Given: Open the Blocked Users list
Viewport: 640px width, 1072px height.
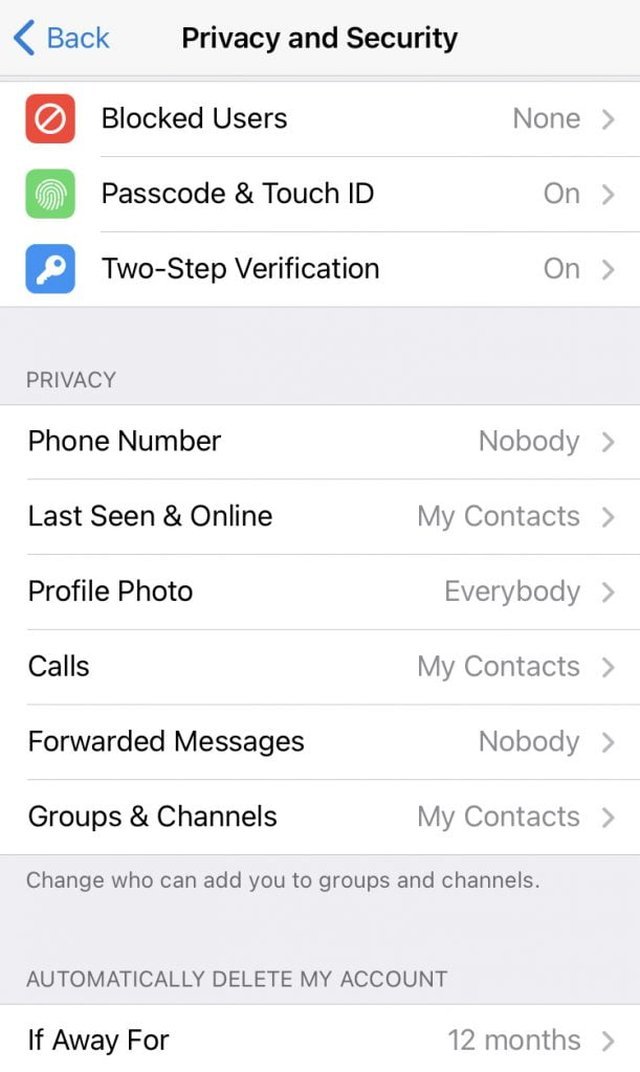Looking at the screenshot, I should (x=320, y=119).
